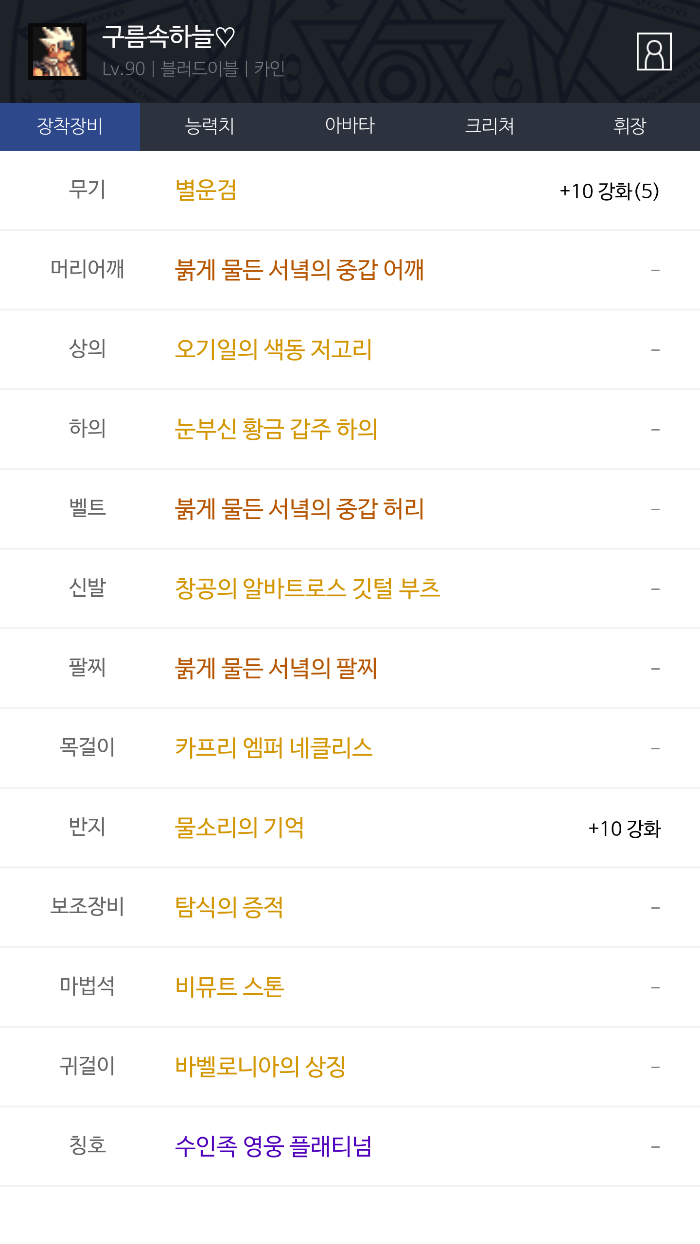View 창공의 알바트로스 깃털 부츠 details

[308, 589]
